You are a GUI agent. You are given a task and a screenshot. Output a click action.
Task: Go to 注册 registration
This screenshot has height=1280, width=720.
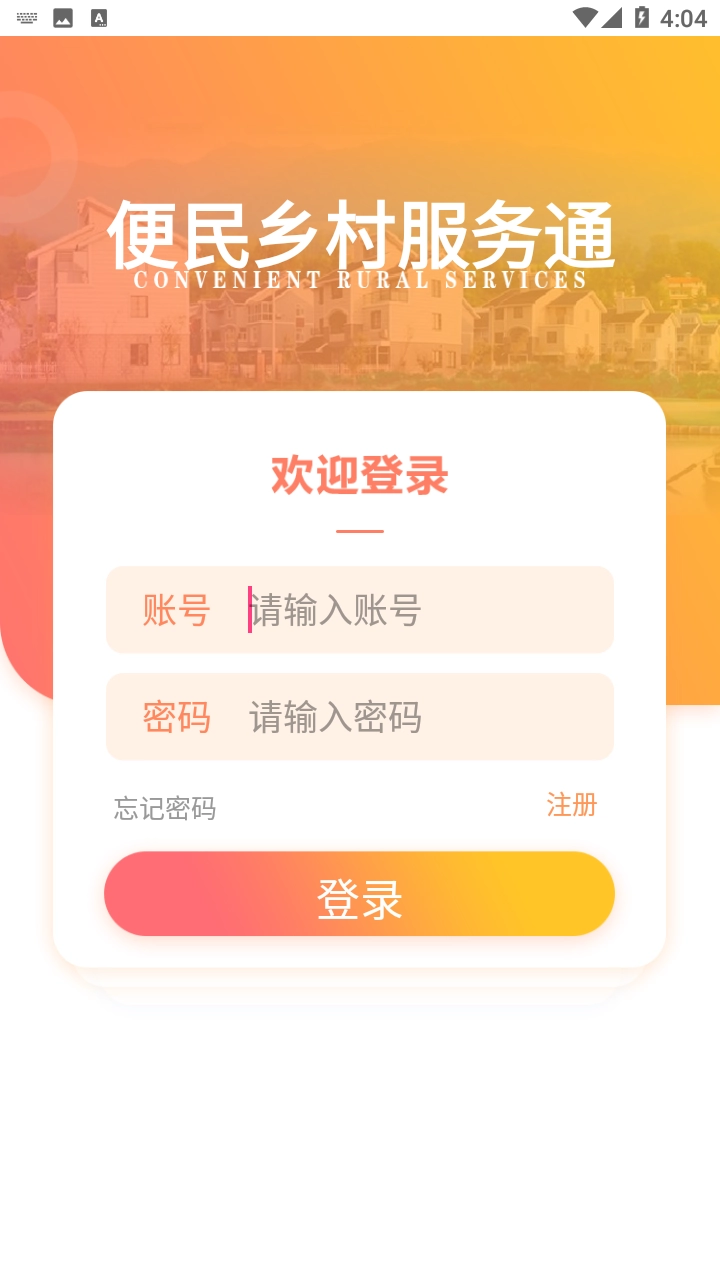pyautogui.click(x=571, y=804)
